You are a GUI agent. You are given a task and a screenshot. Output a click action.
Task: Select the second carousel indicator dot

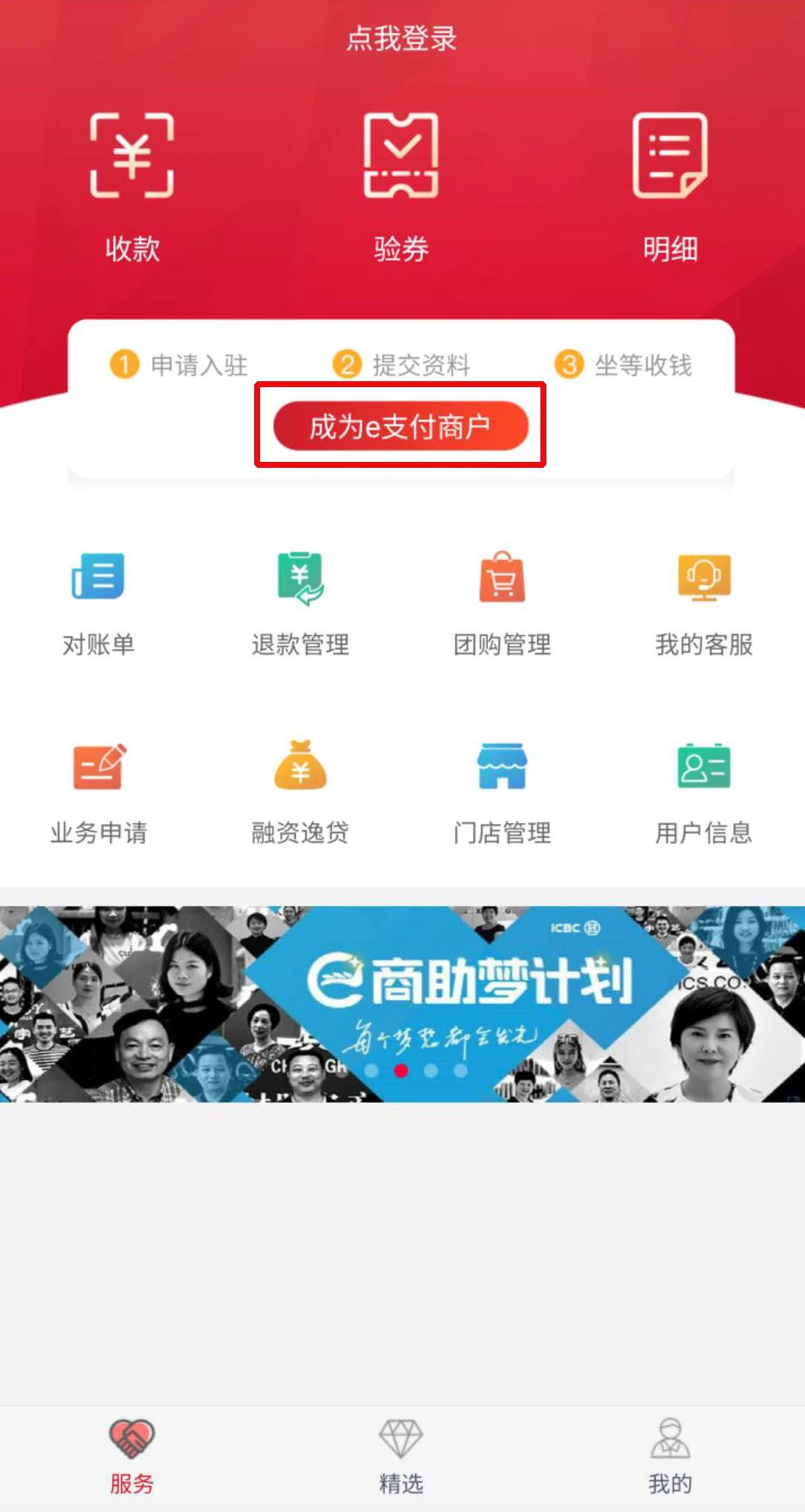click(401, 1071)
